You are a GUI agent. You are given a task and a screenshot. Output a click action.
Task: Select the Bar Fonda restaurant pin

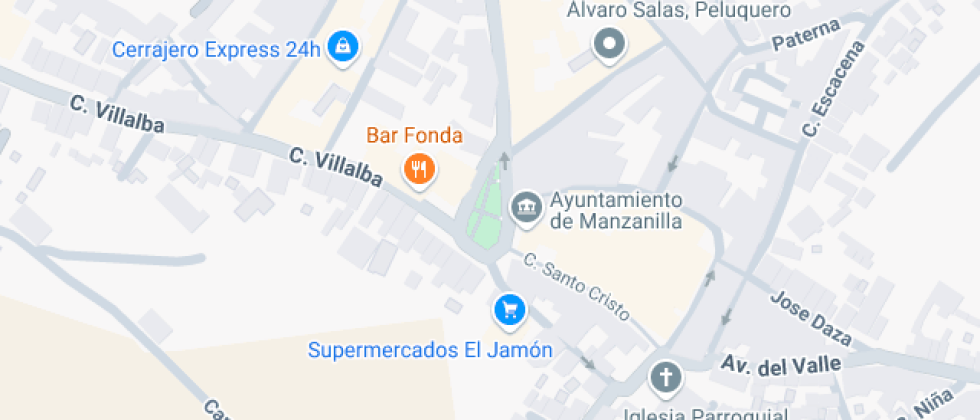(419, 168)
